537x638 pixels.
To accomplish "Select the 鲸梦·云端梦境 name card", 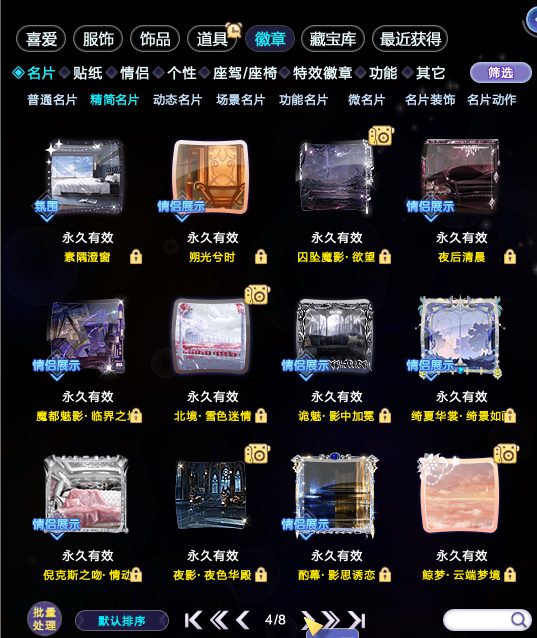I will pos(460,494).
